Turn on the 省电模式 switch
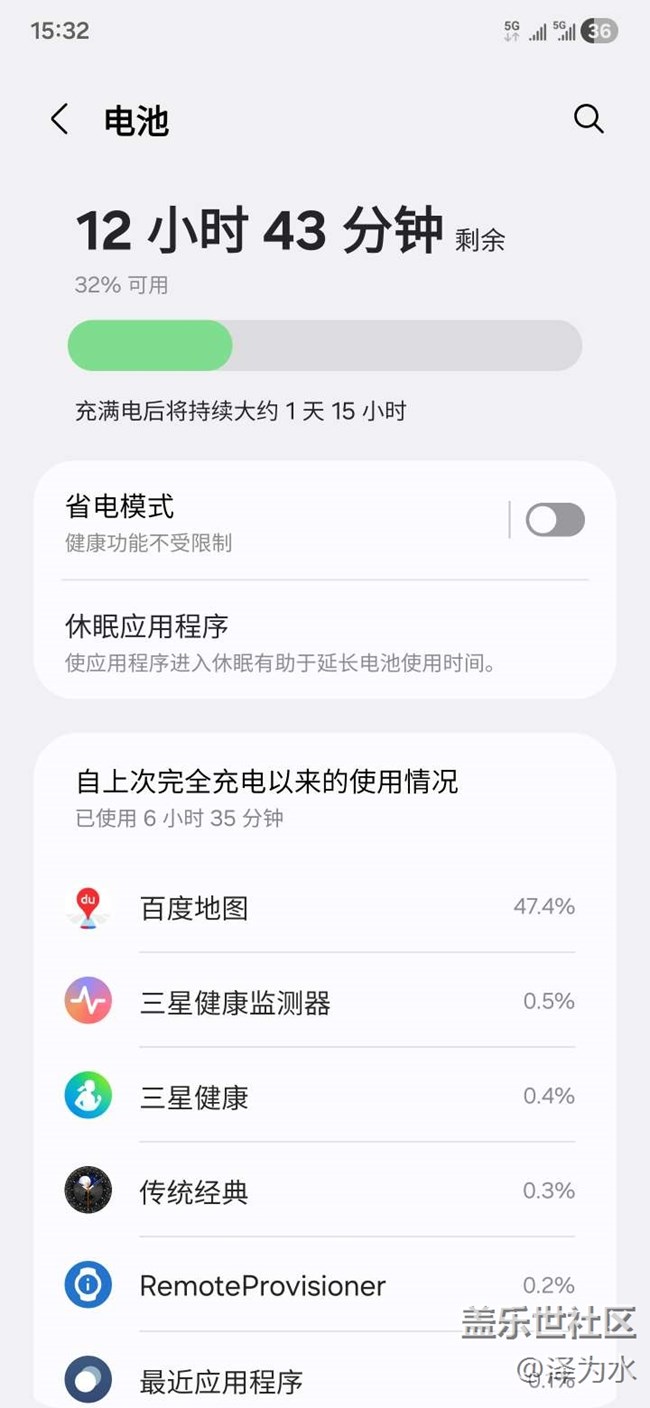 pyautogui.click(x=555, y=520)
